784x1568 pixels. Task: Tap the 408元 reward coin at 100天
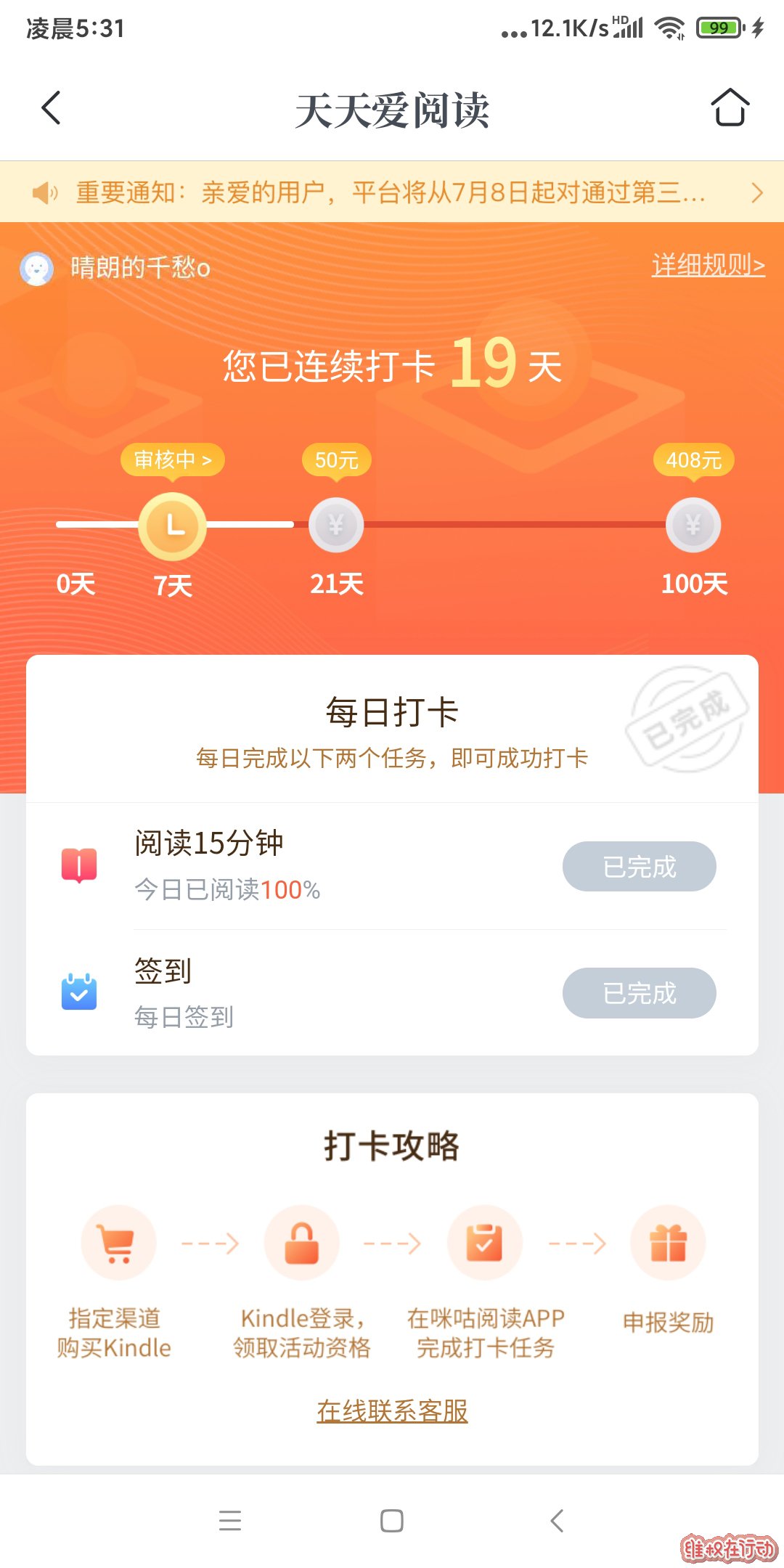pyautogui.click(x=693, y=525)
